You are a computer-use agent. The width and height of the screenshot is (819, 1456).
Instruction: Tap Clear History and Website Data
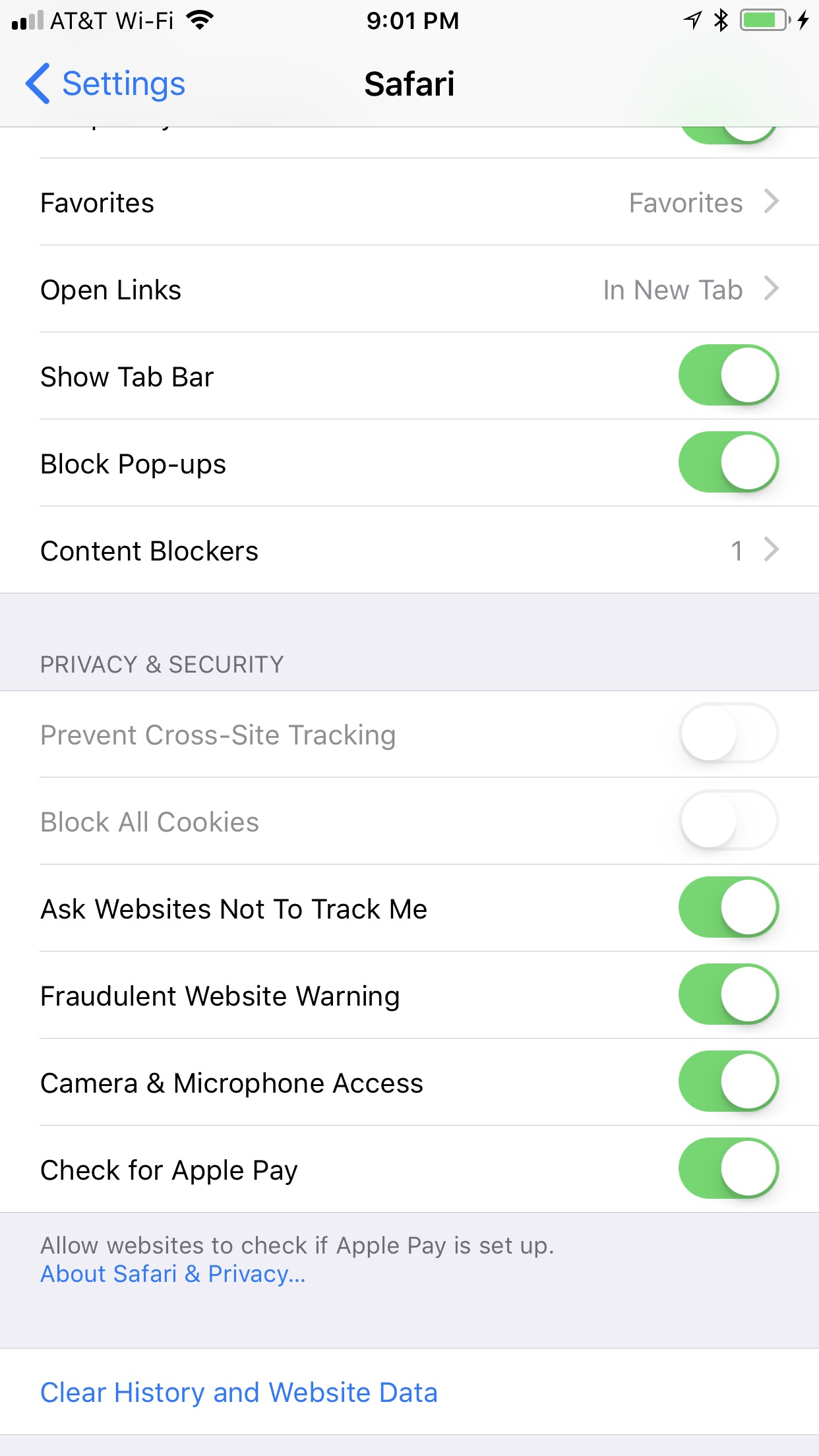point(239,1392)
